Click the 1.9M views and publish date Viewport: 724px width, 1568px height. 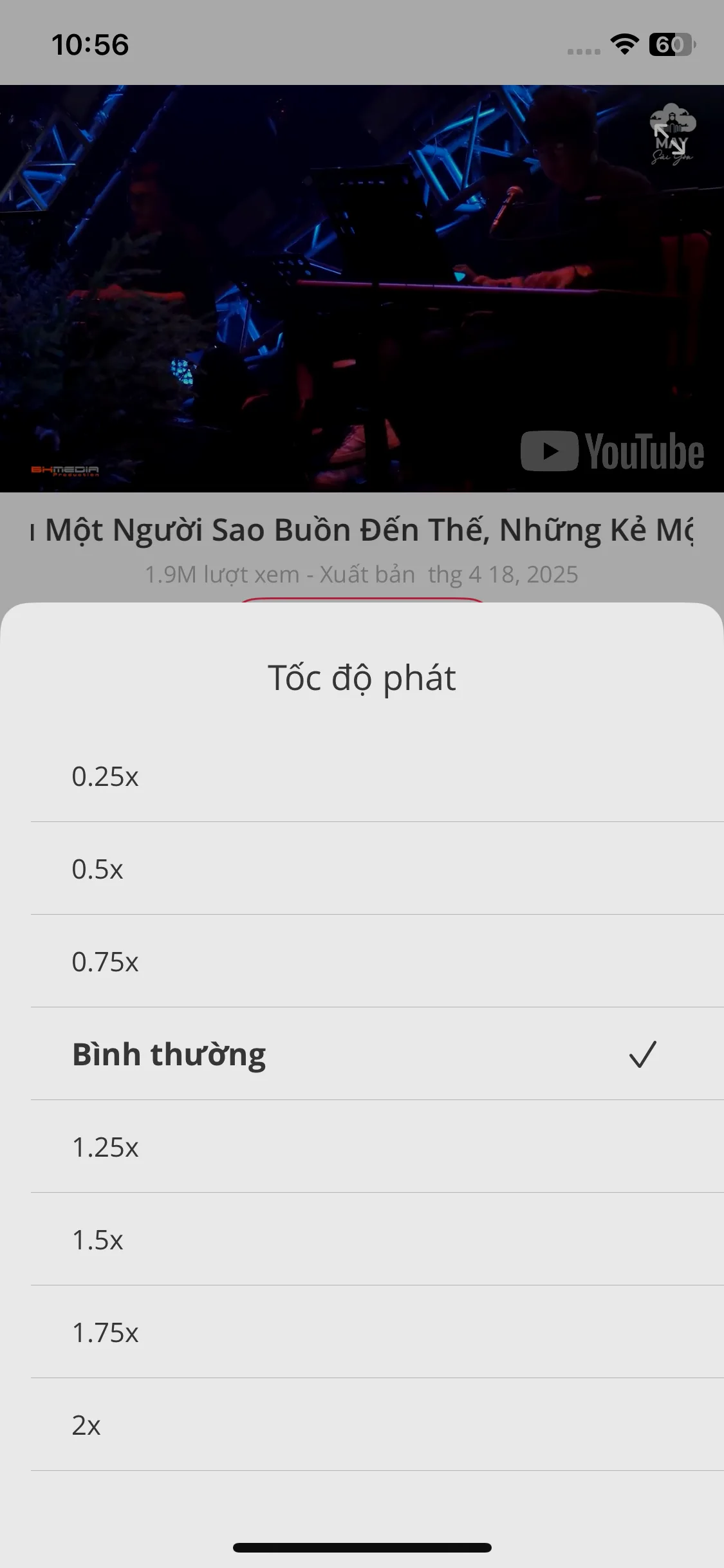click(x=362, y=574)
